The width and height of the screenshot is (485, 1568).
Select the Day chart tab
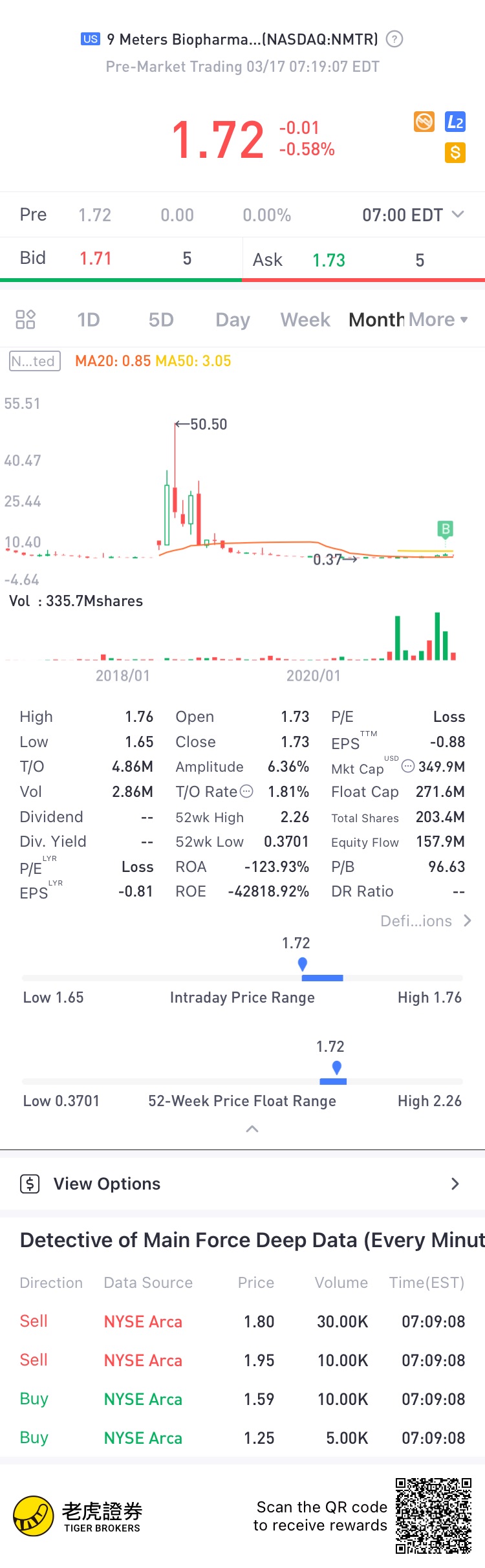pos(233,320)
